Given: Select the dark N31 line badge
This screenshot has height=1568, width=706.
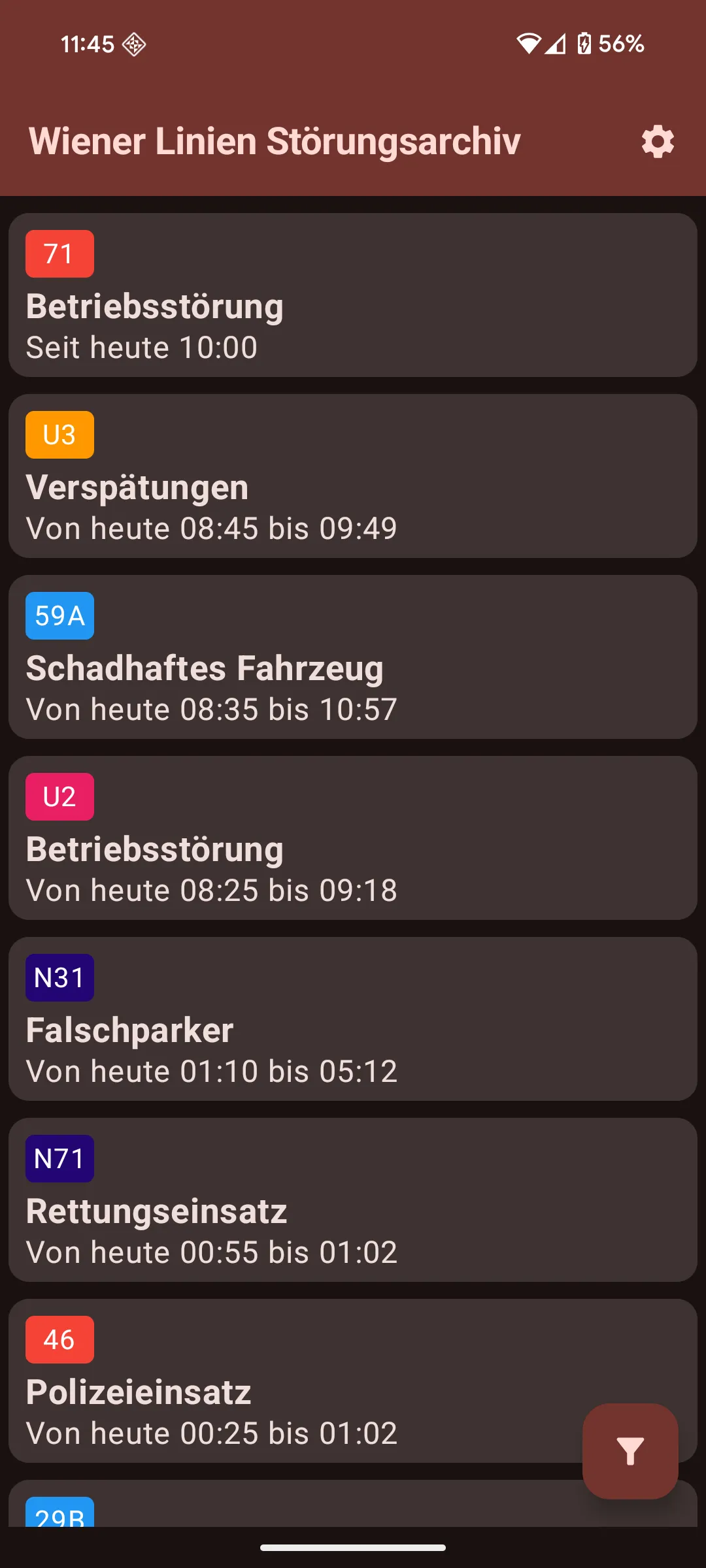Looking at the screenshot, I should (x=59, y=977).
